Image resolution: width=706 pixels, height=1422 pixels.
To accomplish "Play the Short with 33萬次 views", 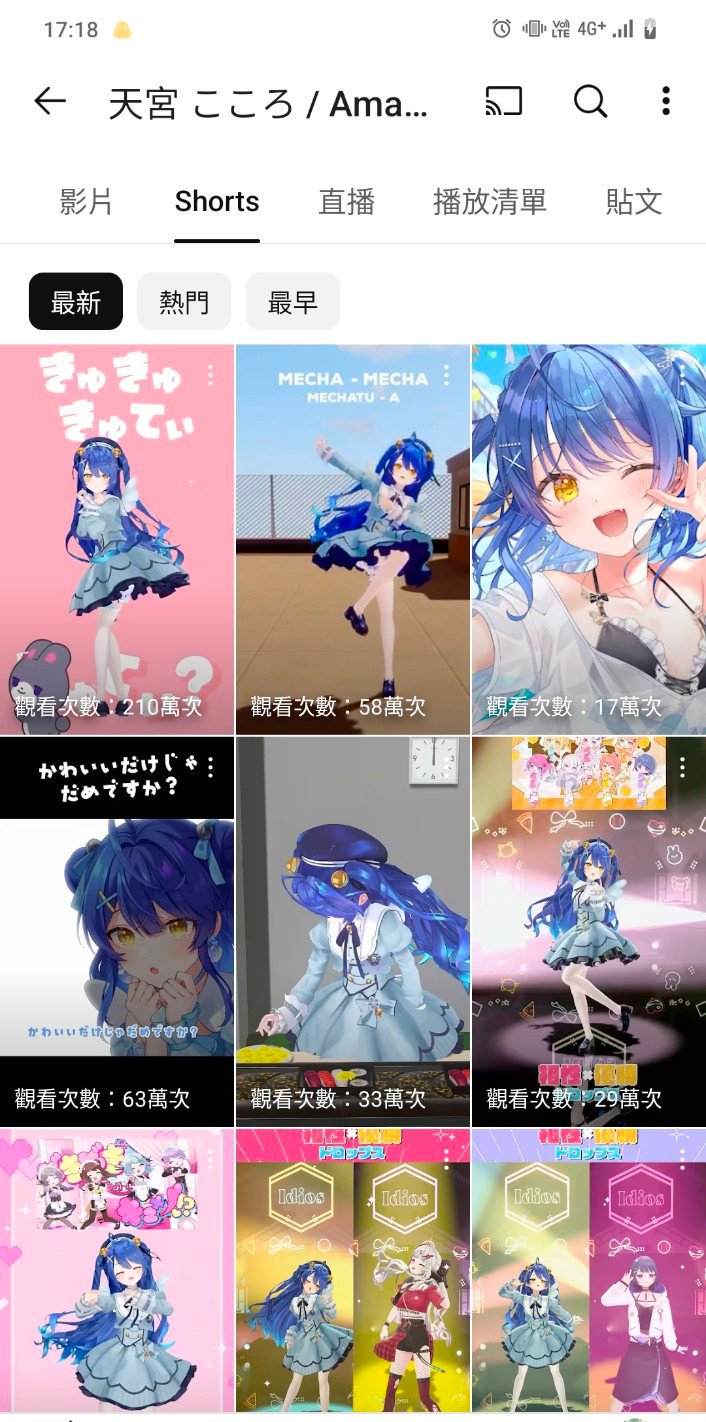I will 353,932.
